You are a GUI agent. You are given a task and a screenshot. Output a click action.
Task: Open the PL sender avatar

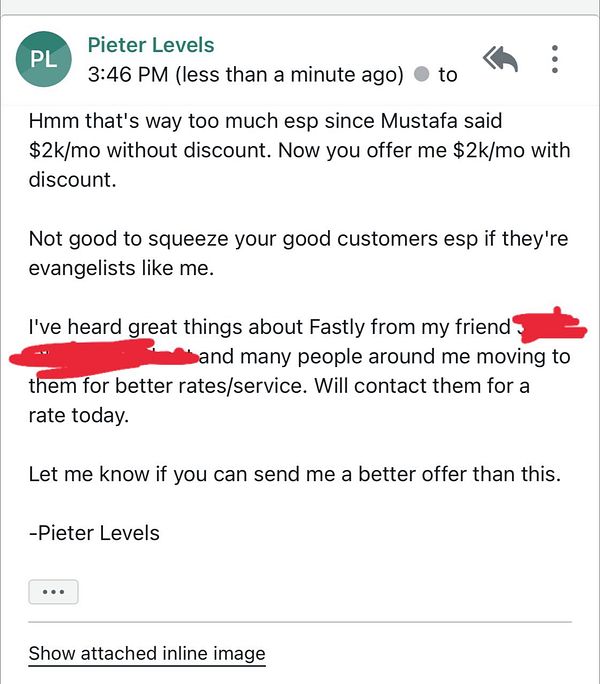(44, 59)
